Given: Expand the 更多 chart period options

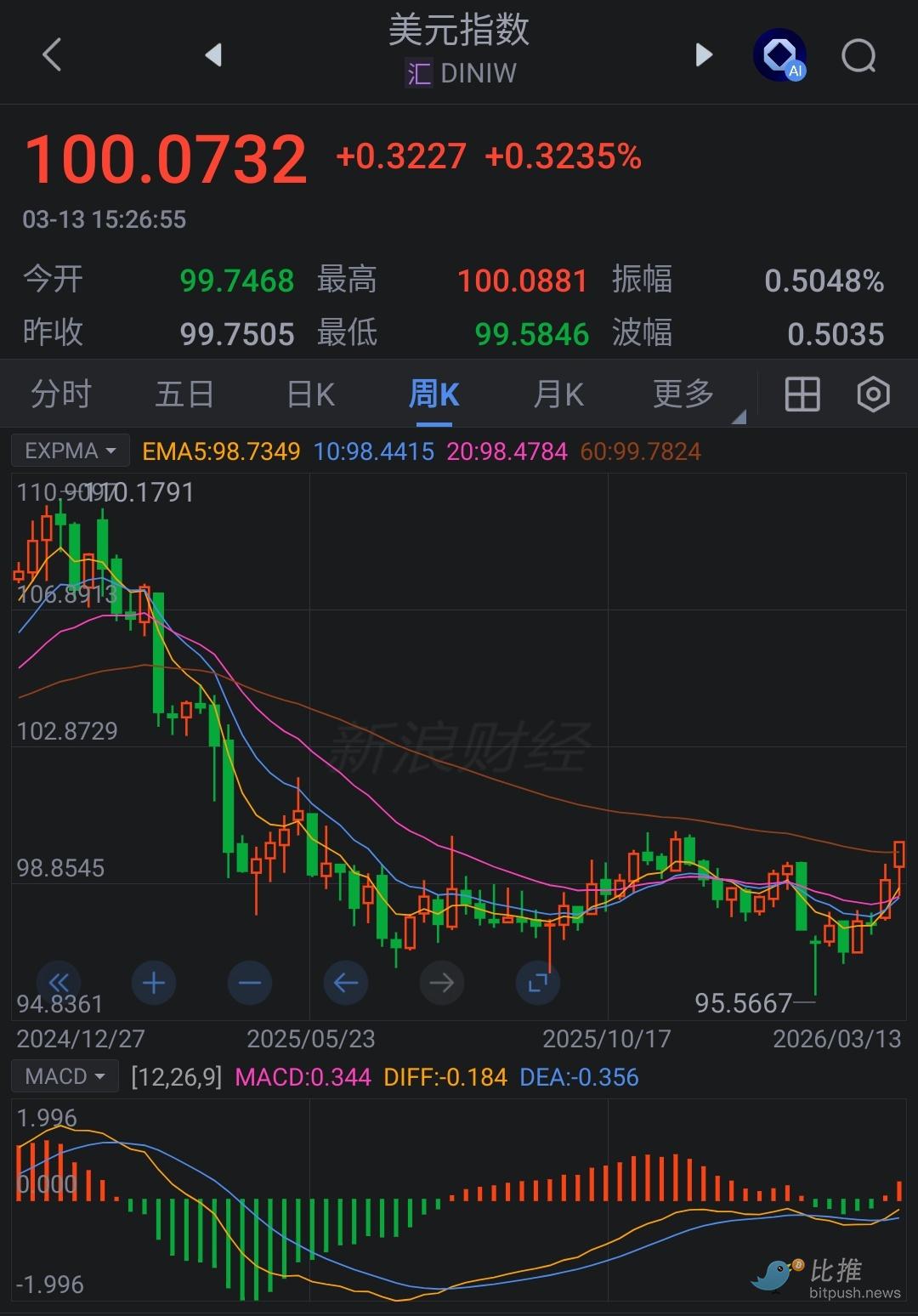Looking at the screenshot, I should coord(685,394).
